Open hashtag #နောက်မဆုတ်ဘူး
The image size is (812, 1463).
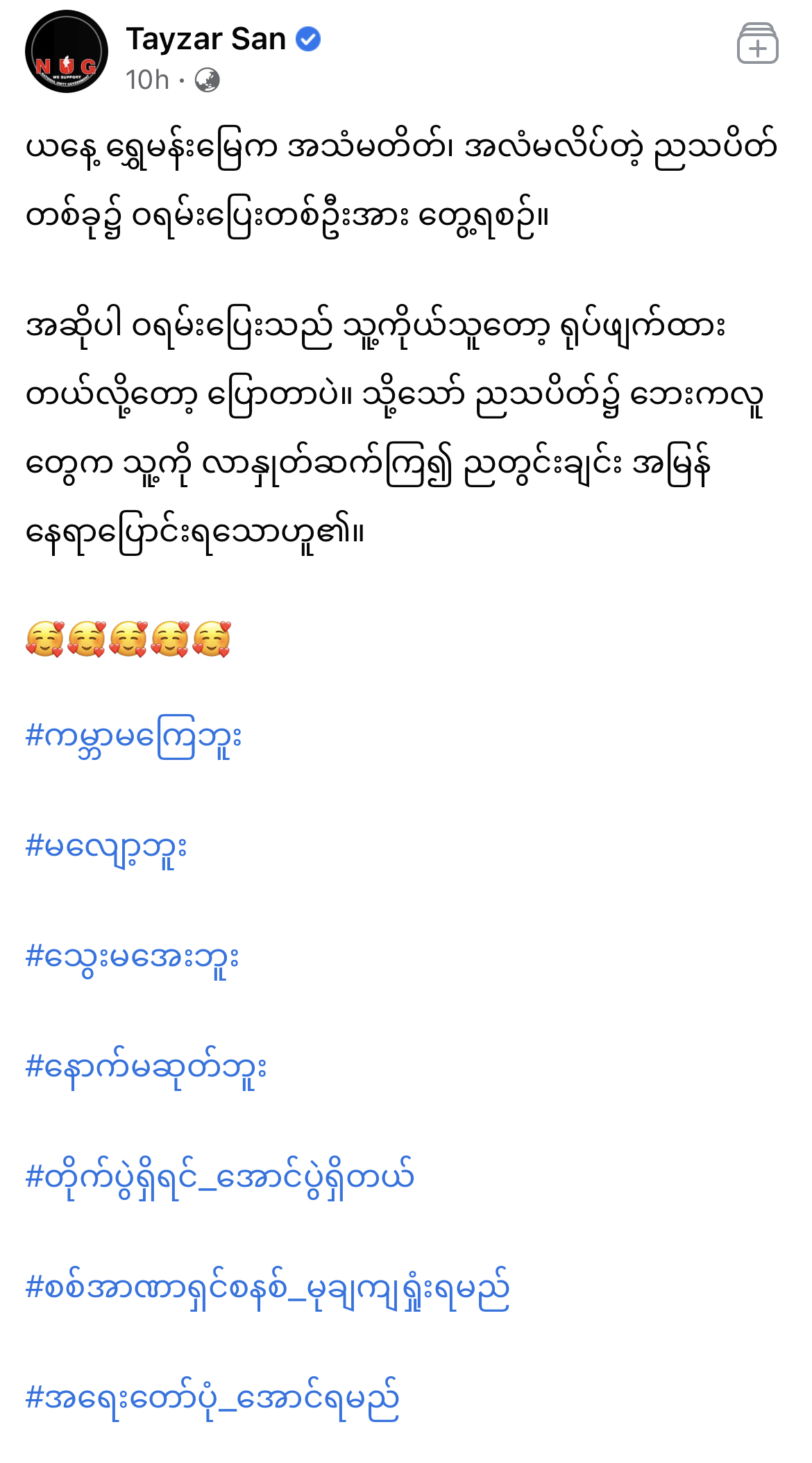click(x=146, y=1067)
